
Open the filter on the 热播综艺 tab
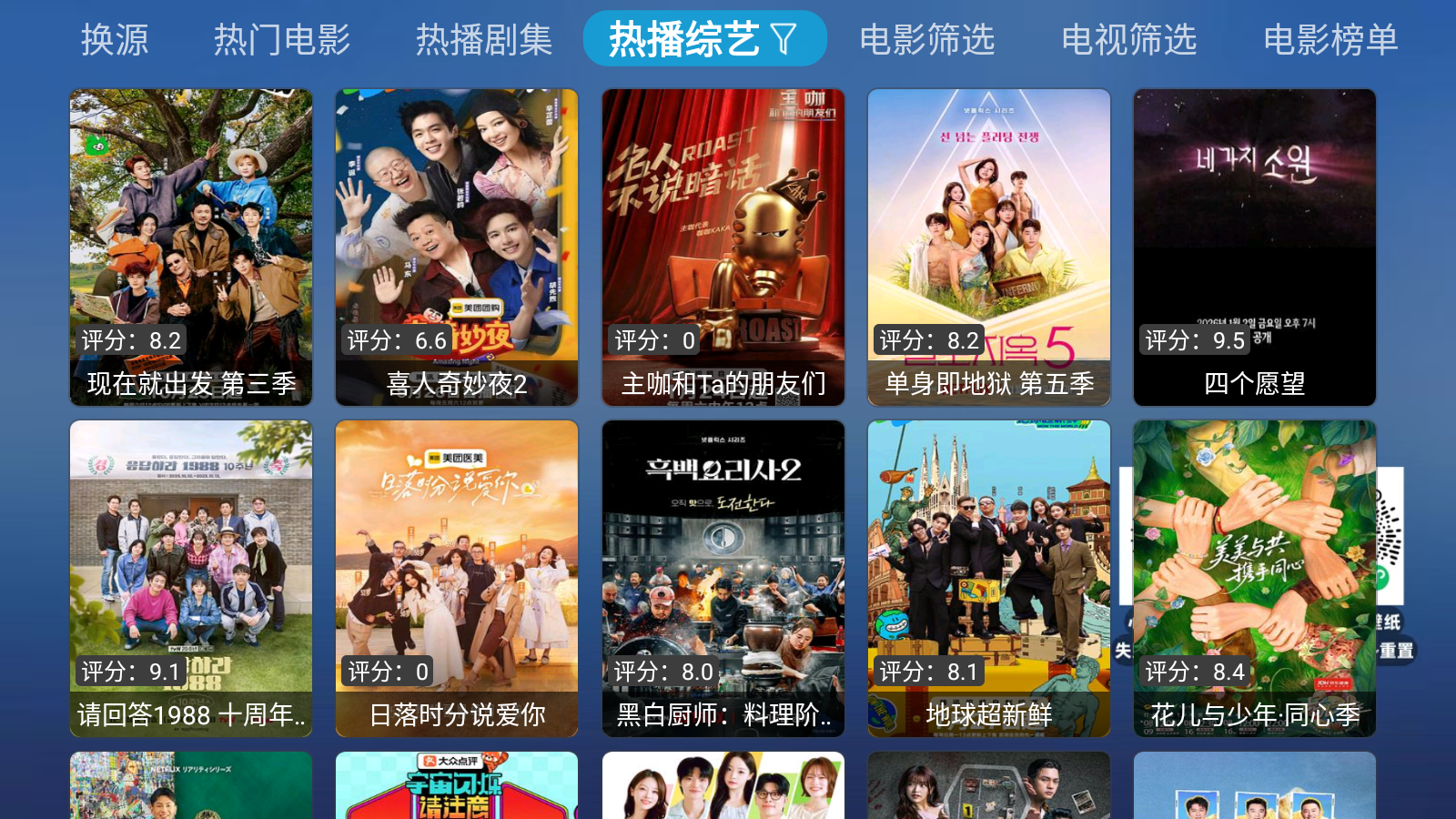pos(784,39)
